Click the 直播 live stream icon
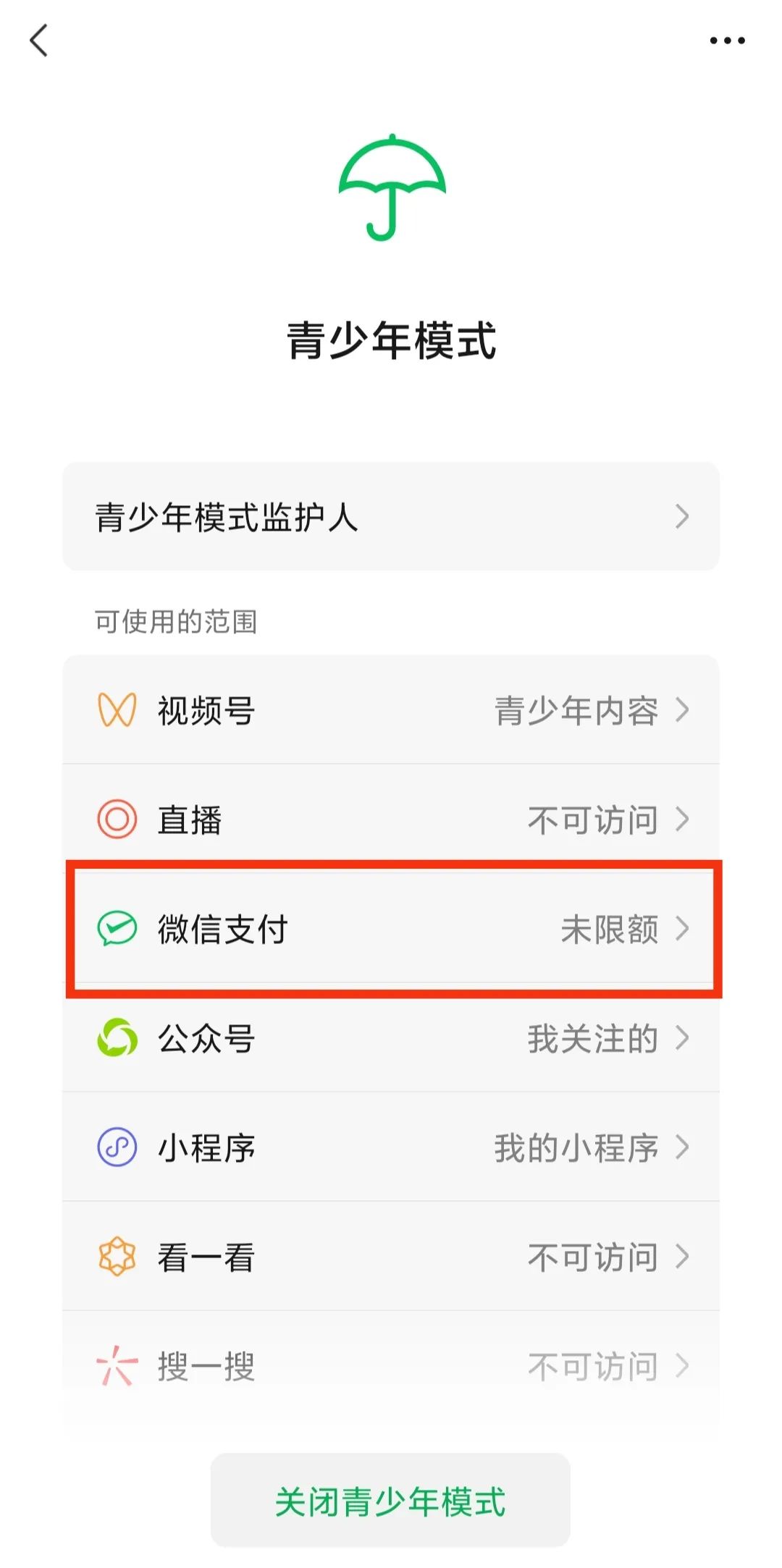 [118, 819]
